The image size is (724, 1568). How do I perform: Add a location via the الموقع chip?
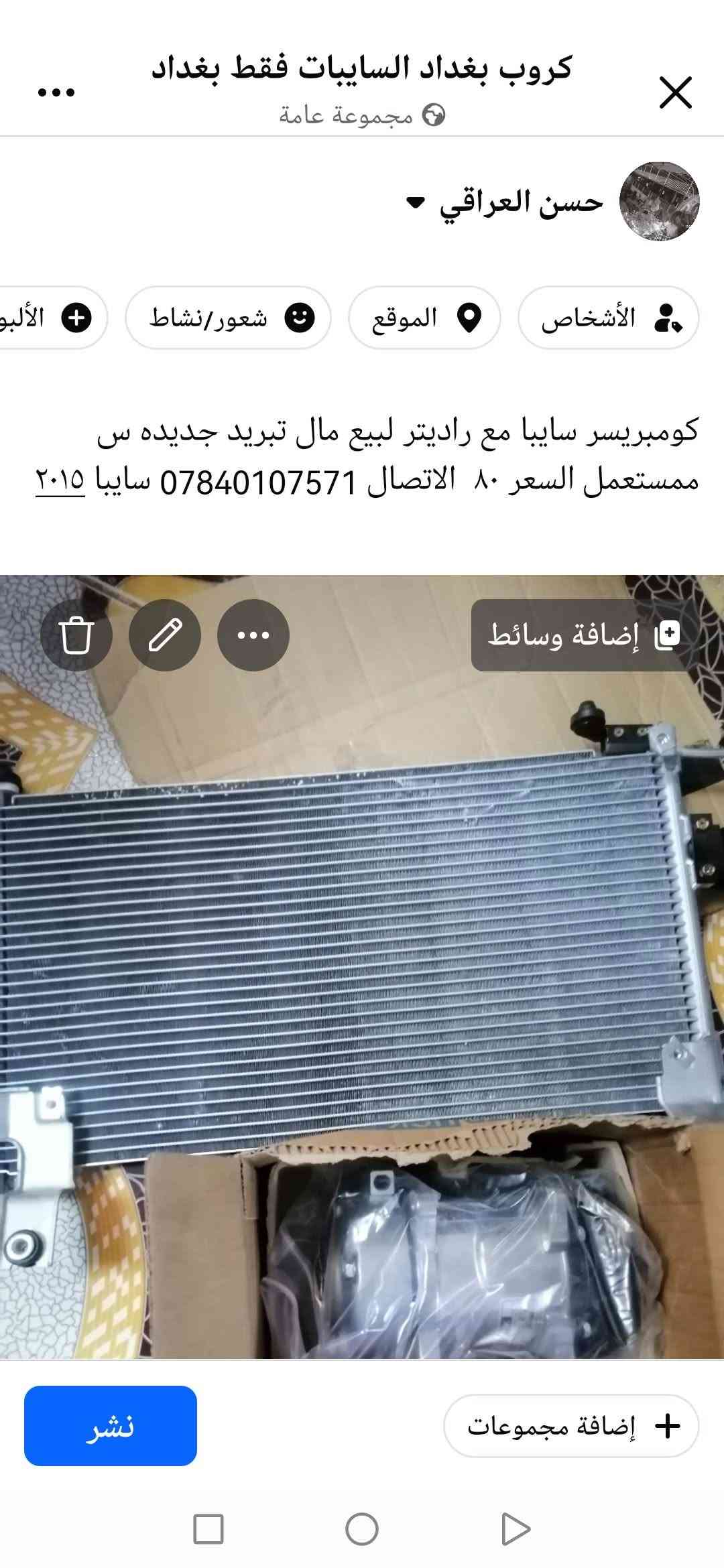point(424,318)
